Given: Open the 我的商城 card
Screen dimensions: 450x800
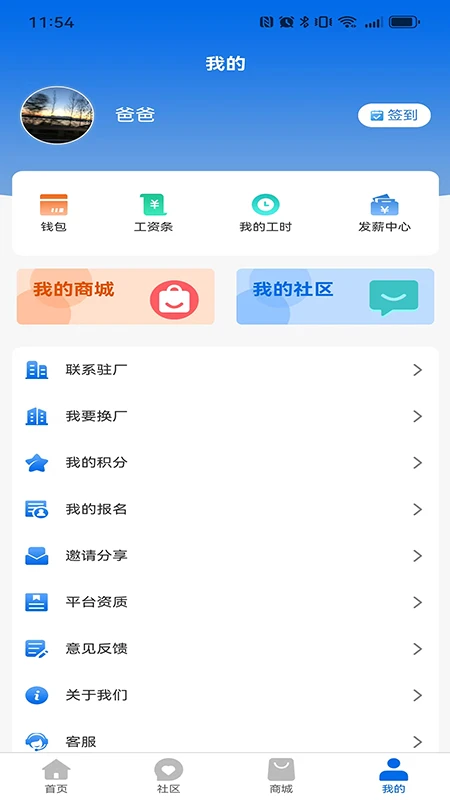Looking at the screenshot, I should pyautogui.click(x=116, y=296).
